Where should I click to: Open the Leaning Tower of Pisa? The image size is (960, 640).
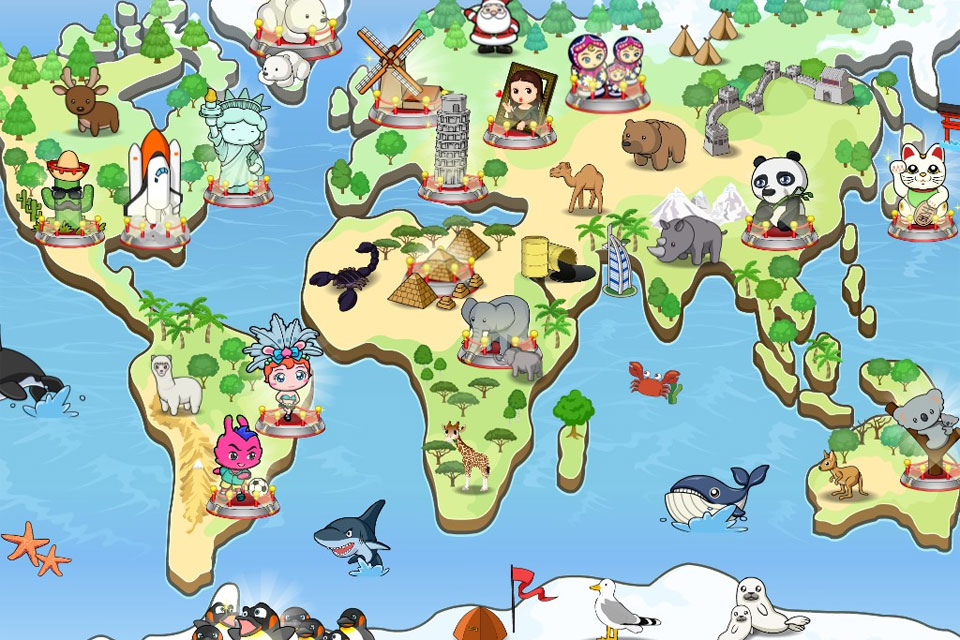(452, 145)
